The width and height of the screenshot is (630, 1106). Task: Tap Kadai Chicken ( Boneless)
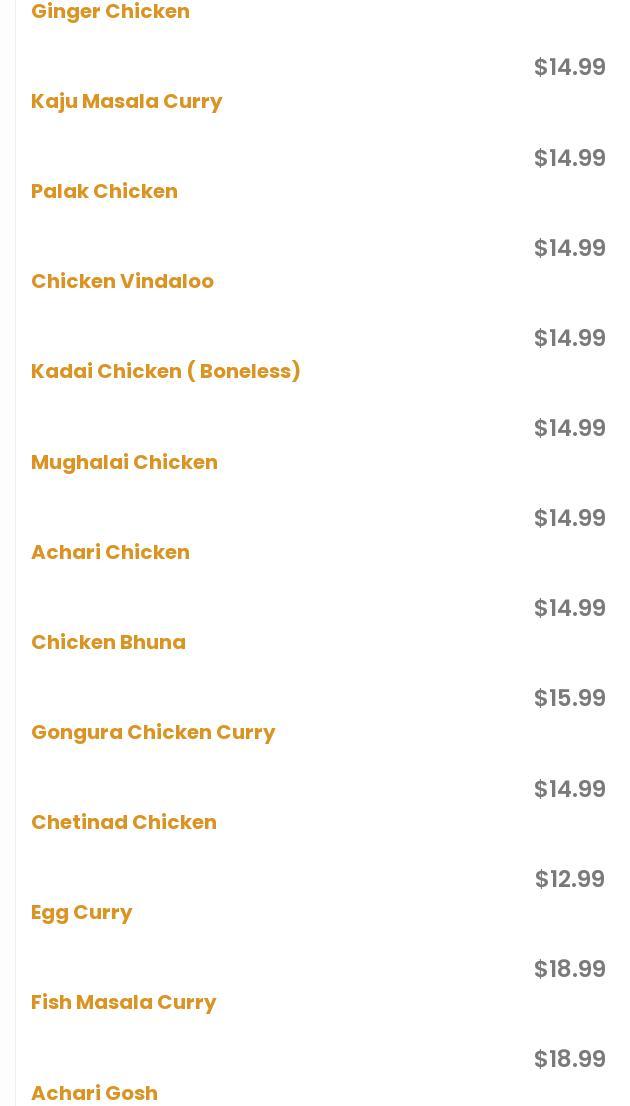166,371
